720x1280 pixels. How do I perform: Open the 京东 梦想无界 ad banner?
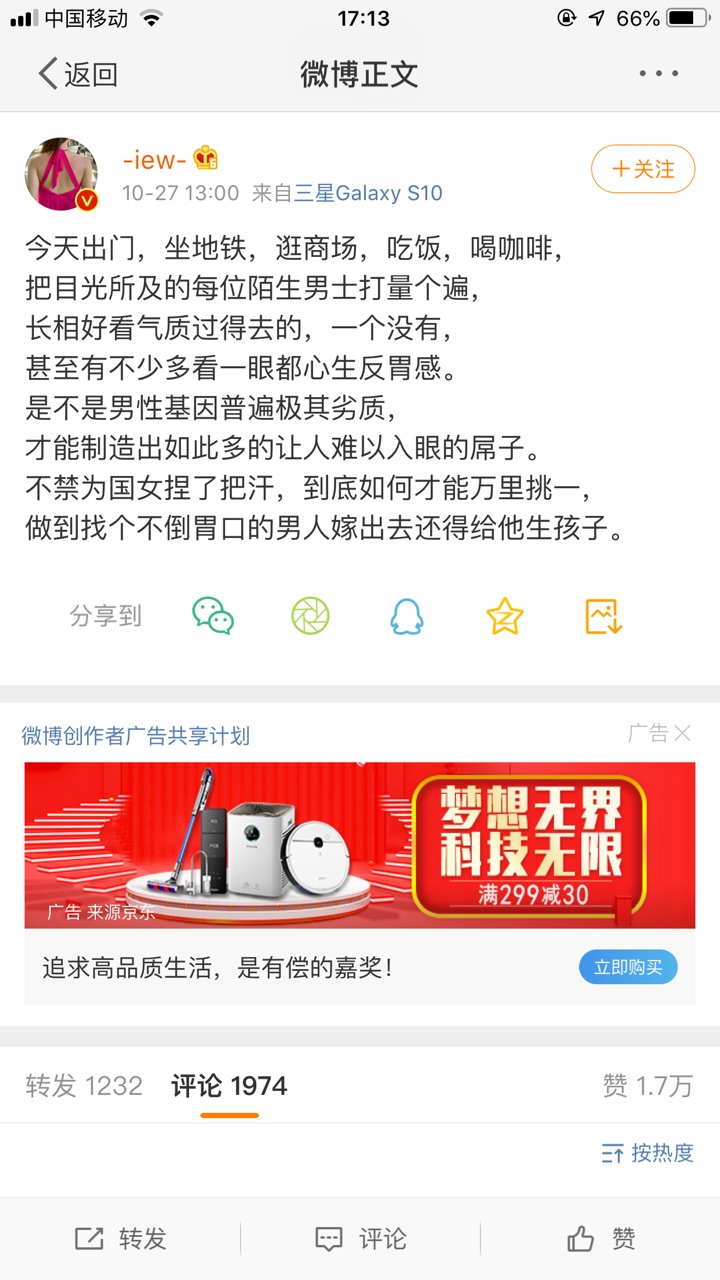point(360,846)
